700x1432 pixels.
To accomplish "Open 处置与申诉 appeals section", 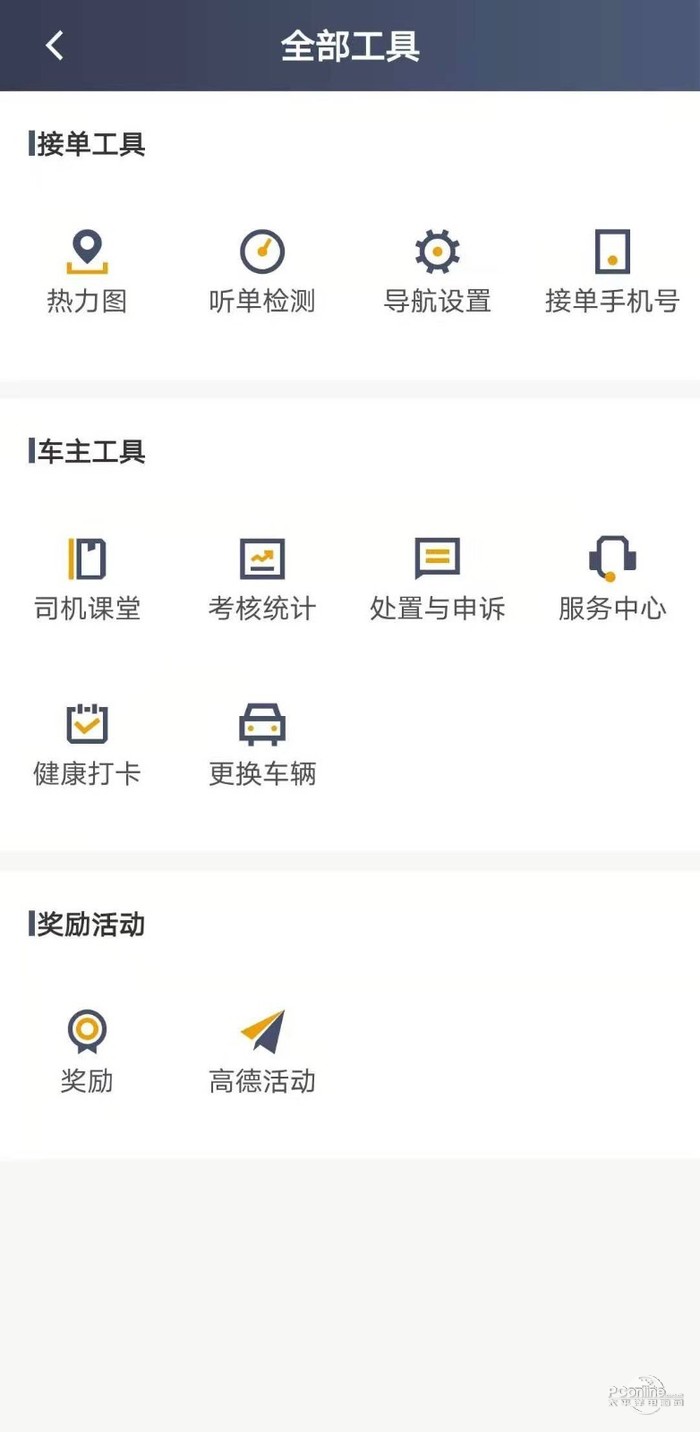I will coord(437,578).
